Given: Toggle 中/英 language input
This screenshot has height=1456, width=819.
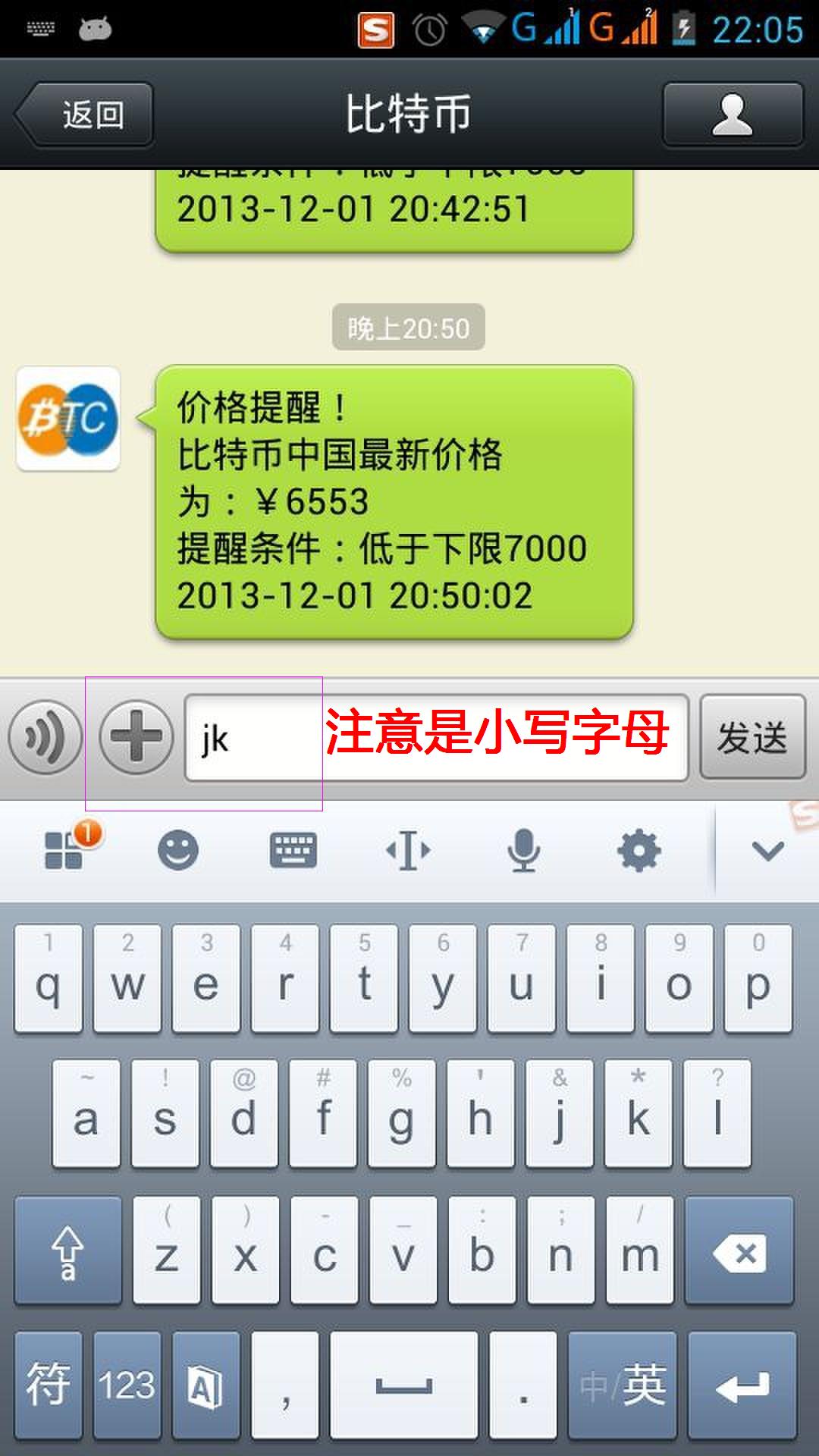Looking at the screenshot, I should point(623,1386).
